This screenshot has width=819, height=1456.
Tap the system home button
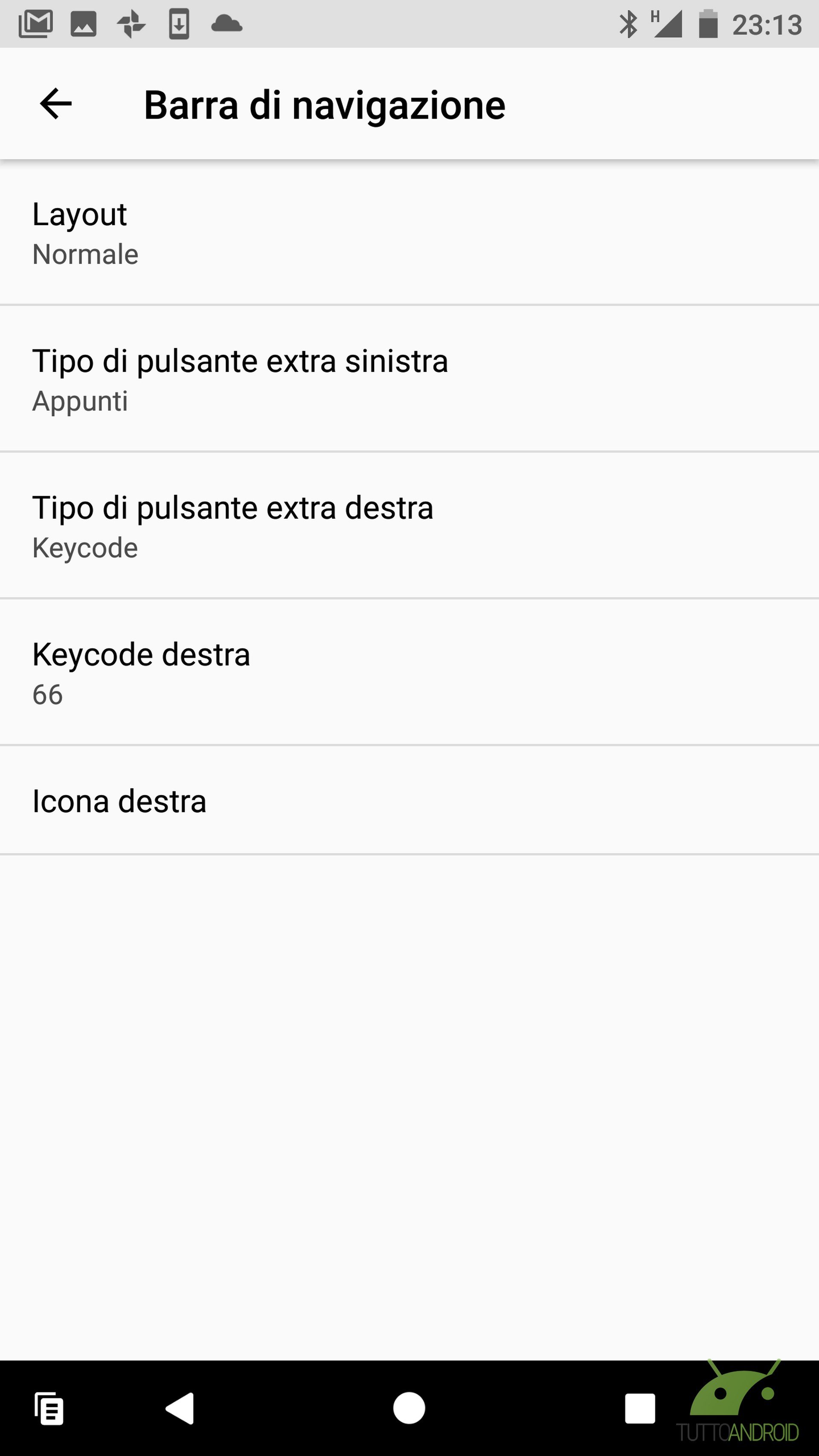coord(409,1408)
